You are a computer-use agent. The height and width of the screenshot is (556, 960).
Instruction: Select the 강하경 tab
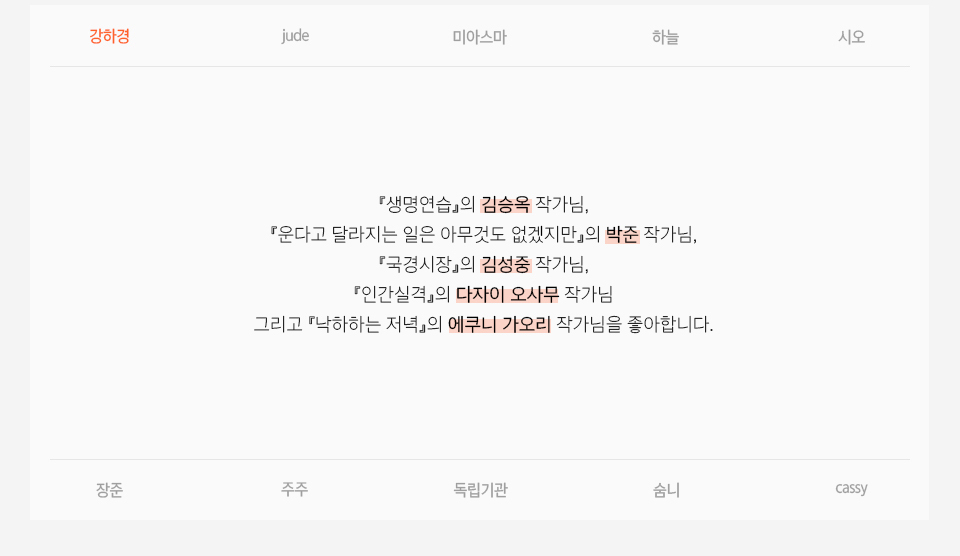click(109, 36)
